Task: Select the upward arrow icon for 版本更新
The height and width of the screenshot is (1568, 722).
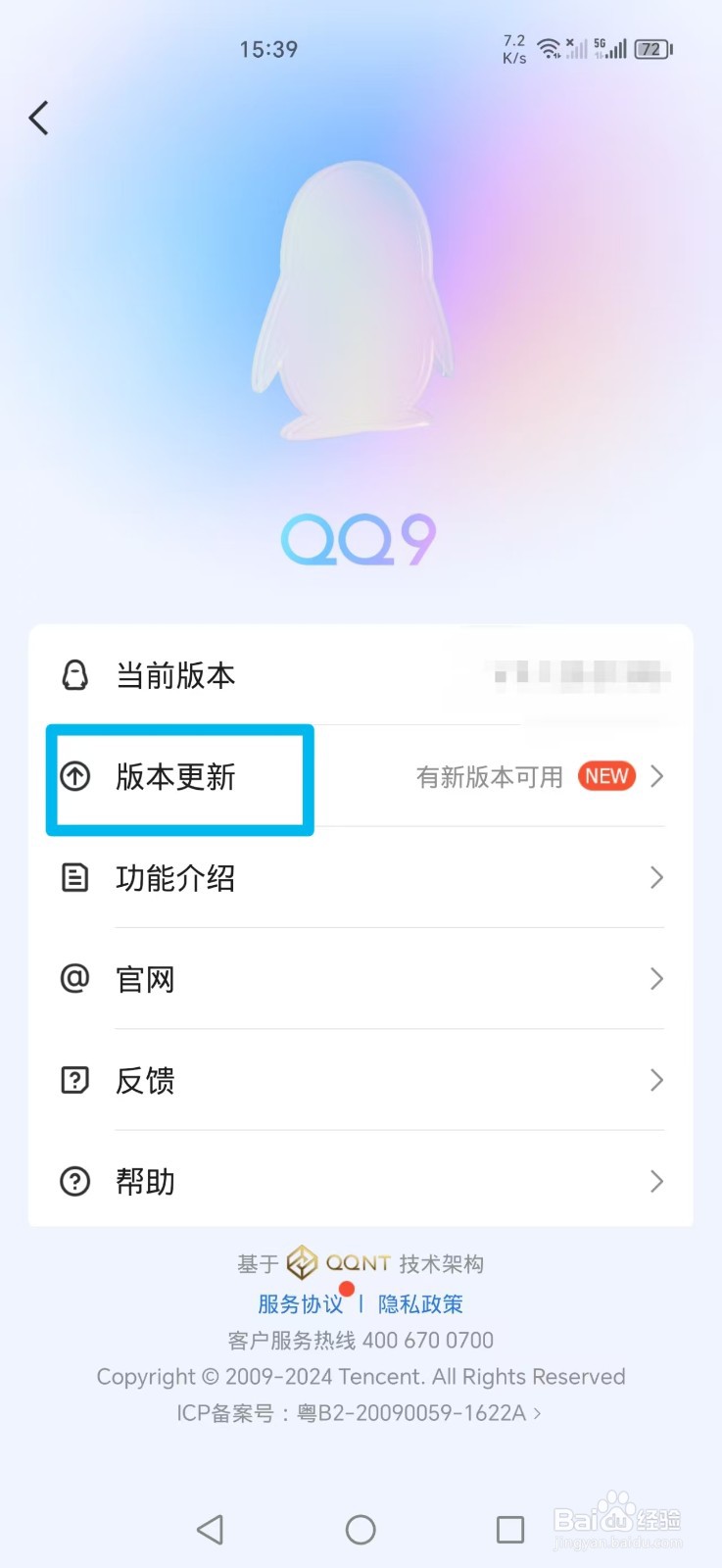Action: point(75,777)
